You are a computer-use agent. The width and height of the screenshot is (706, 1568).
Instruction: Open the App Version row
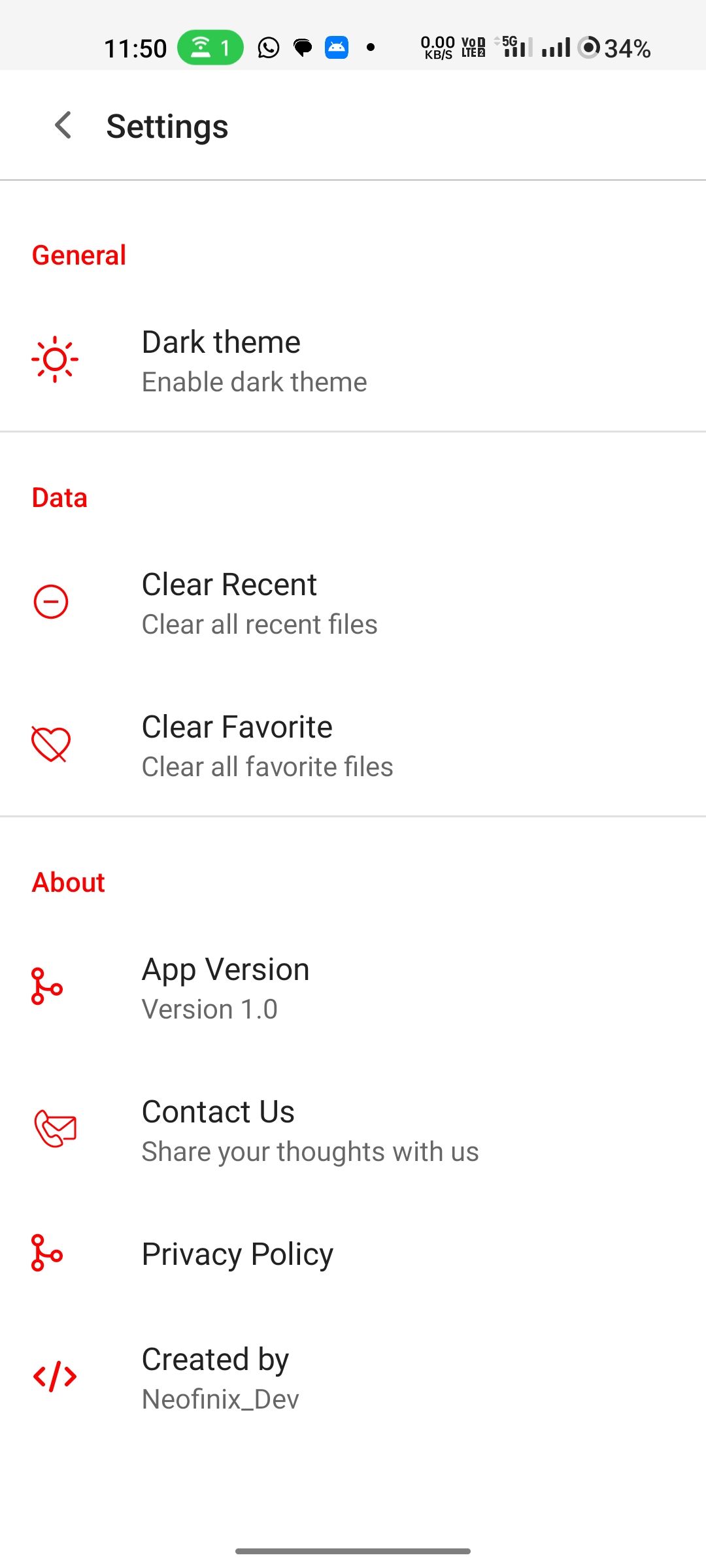pos(353,988)
